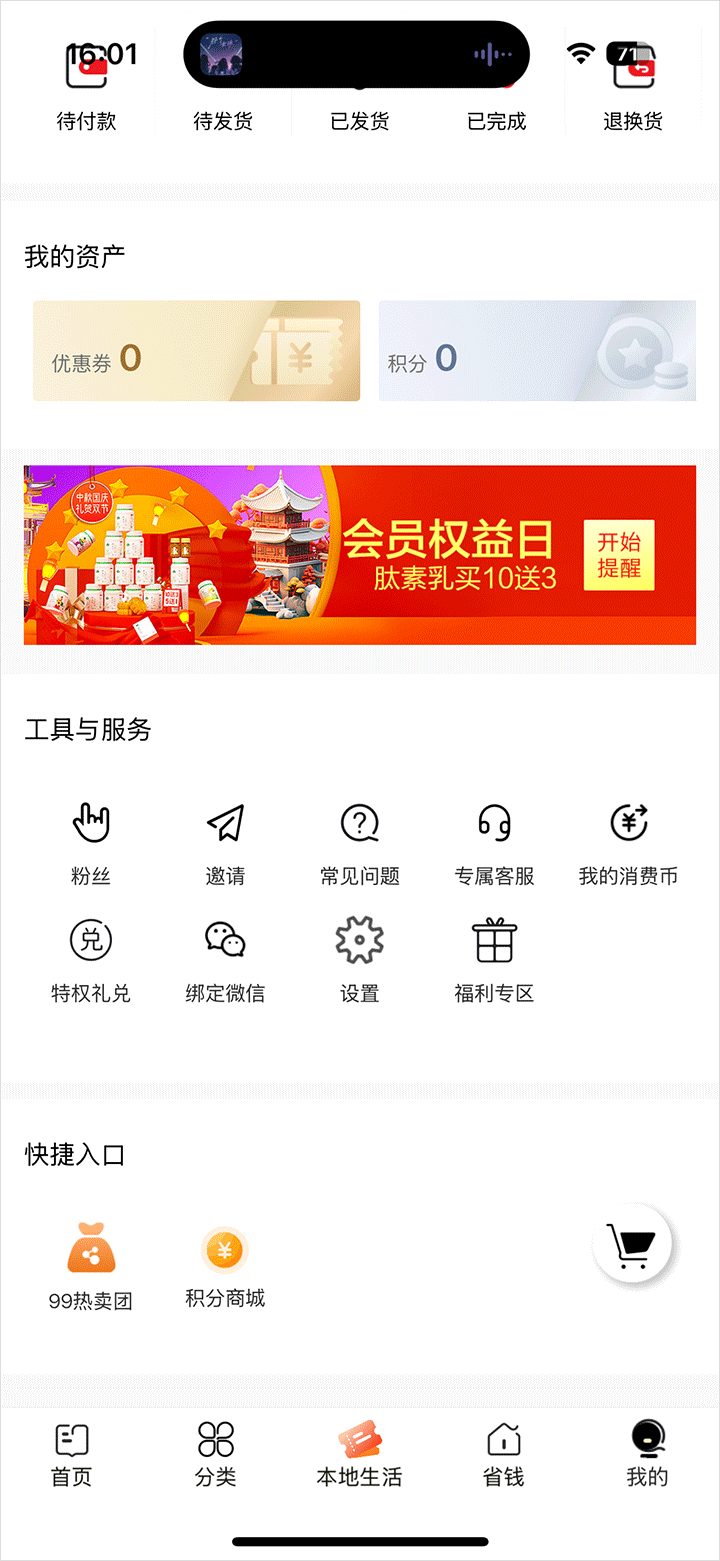The width and height of the screenshot is (720, 1561).
Task: Open the 福利专区 gift zone
Action: 494,961
